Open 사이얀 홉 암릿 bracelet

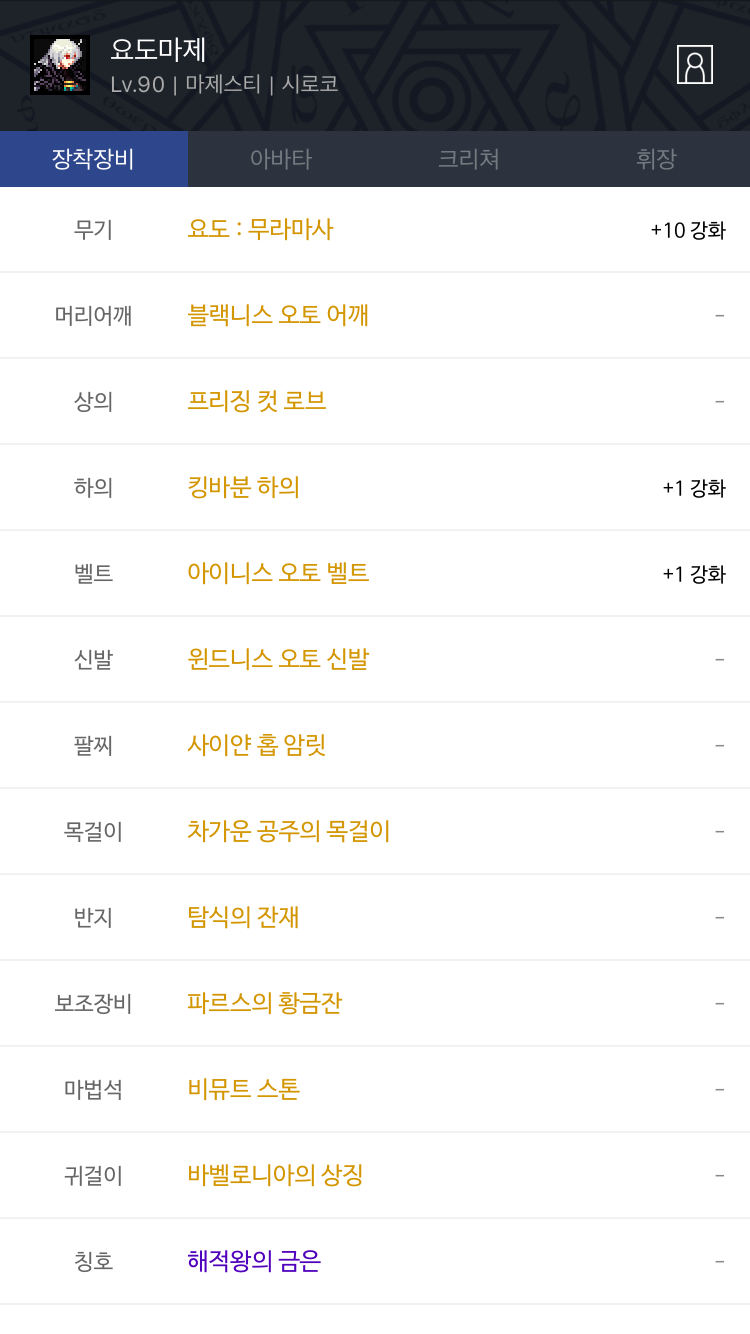375,745
